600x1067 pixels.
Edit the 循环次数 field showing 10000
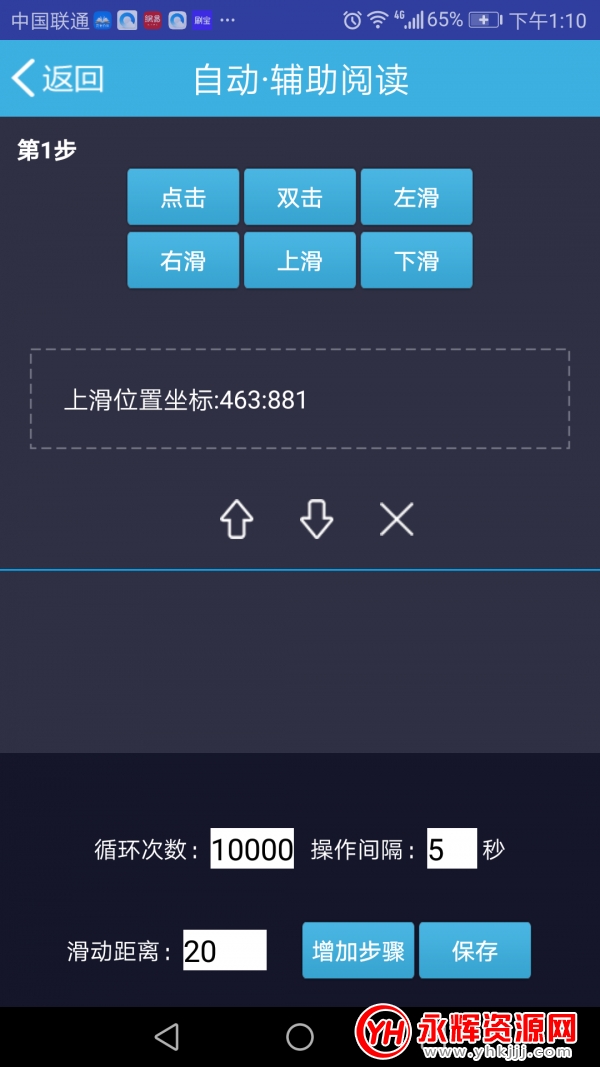(x=252, y=849)
